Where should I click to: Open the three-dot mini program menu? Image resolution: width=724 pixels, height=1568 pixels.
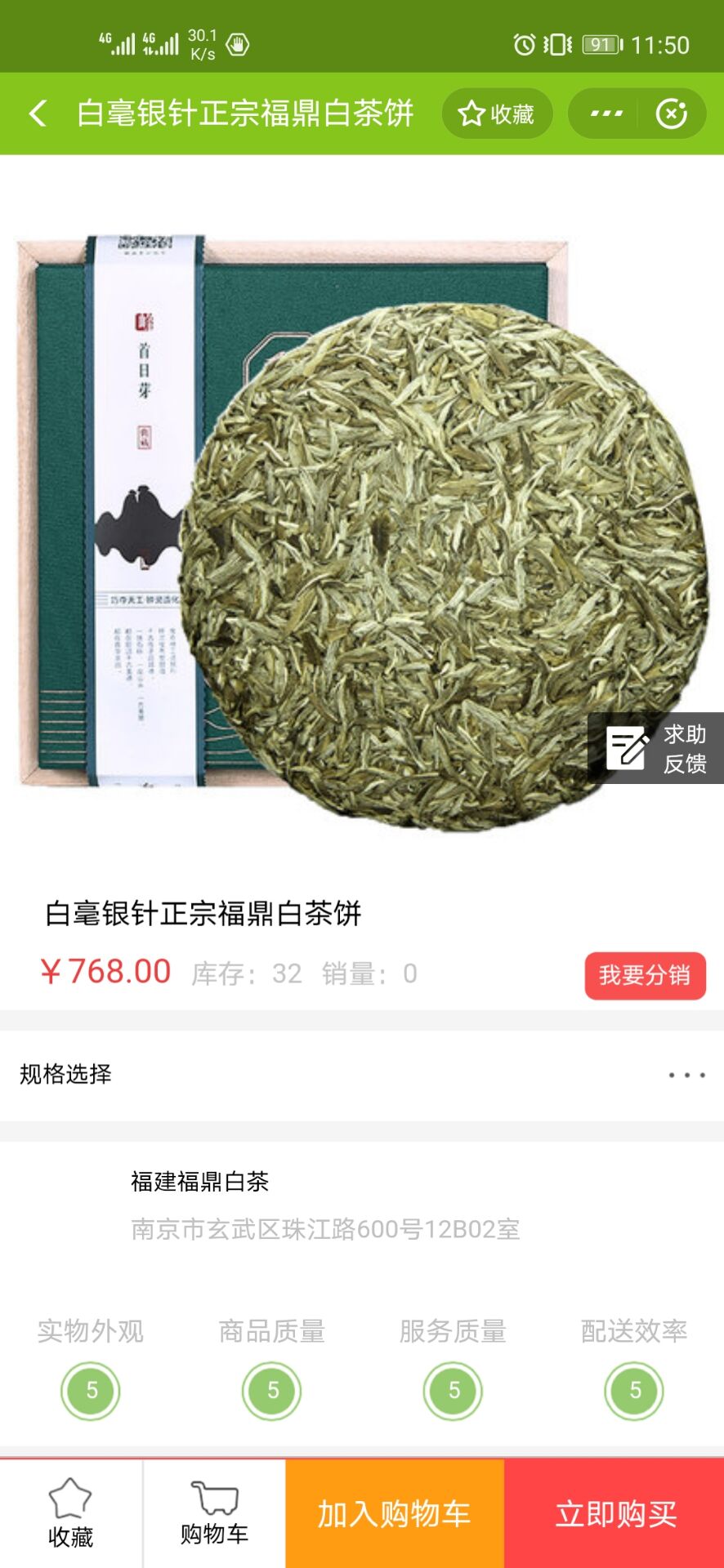606,114
